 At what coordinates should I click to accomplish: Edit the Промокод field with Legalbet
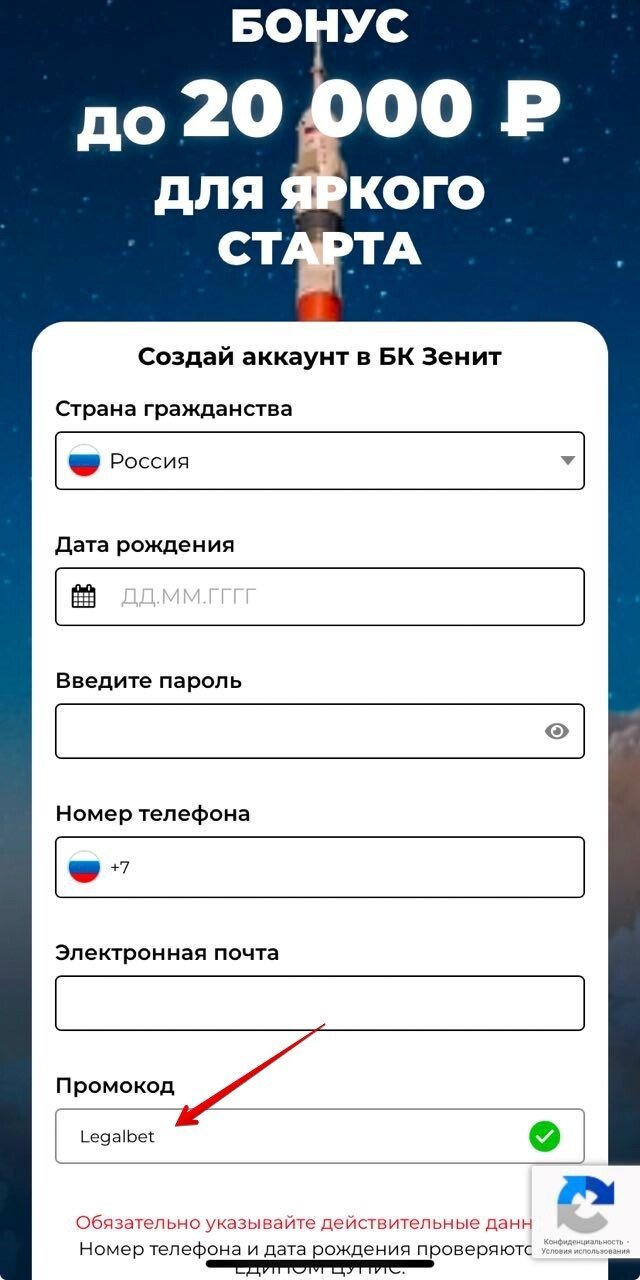point(290,1136)
